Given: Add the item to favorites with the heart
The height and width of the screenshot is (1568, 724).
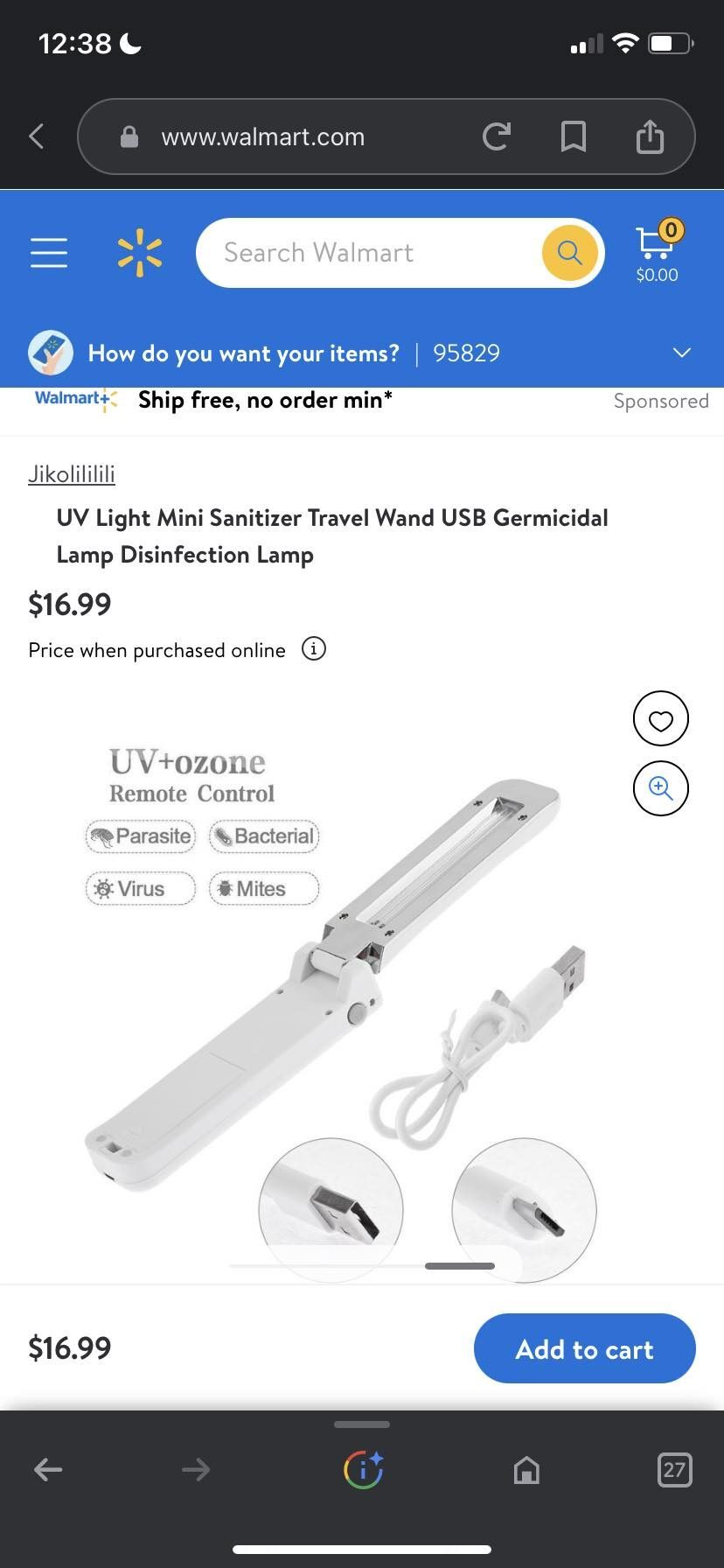Looking at the screenshot, I should 660,720.
